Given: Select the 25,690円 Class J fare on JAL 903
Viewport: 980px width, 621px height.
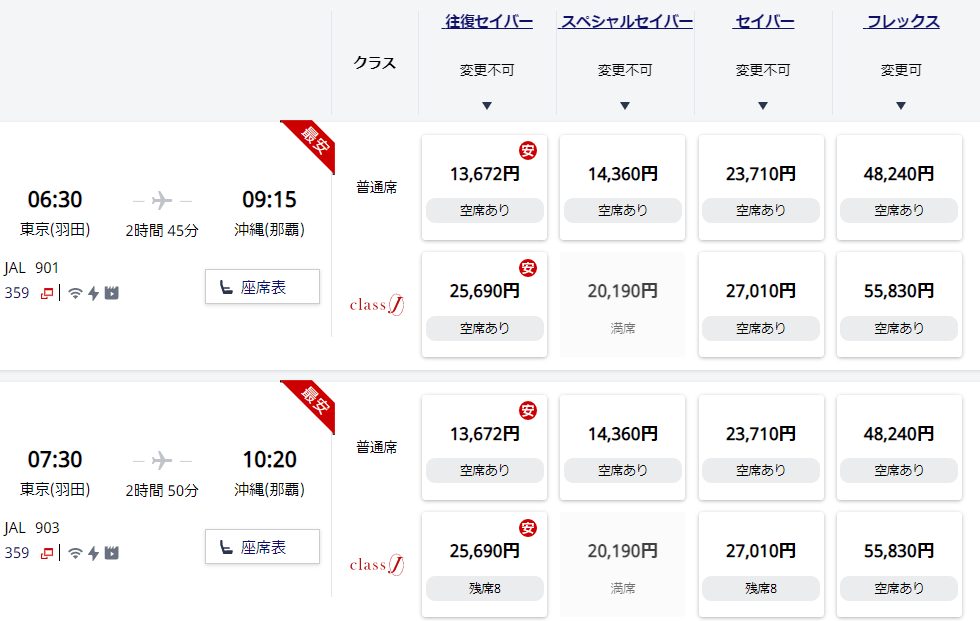Looking at the screenshot, I should coord(484,565).
